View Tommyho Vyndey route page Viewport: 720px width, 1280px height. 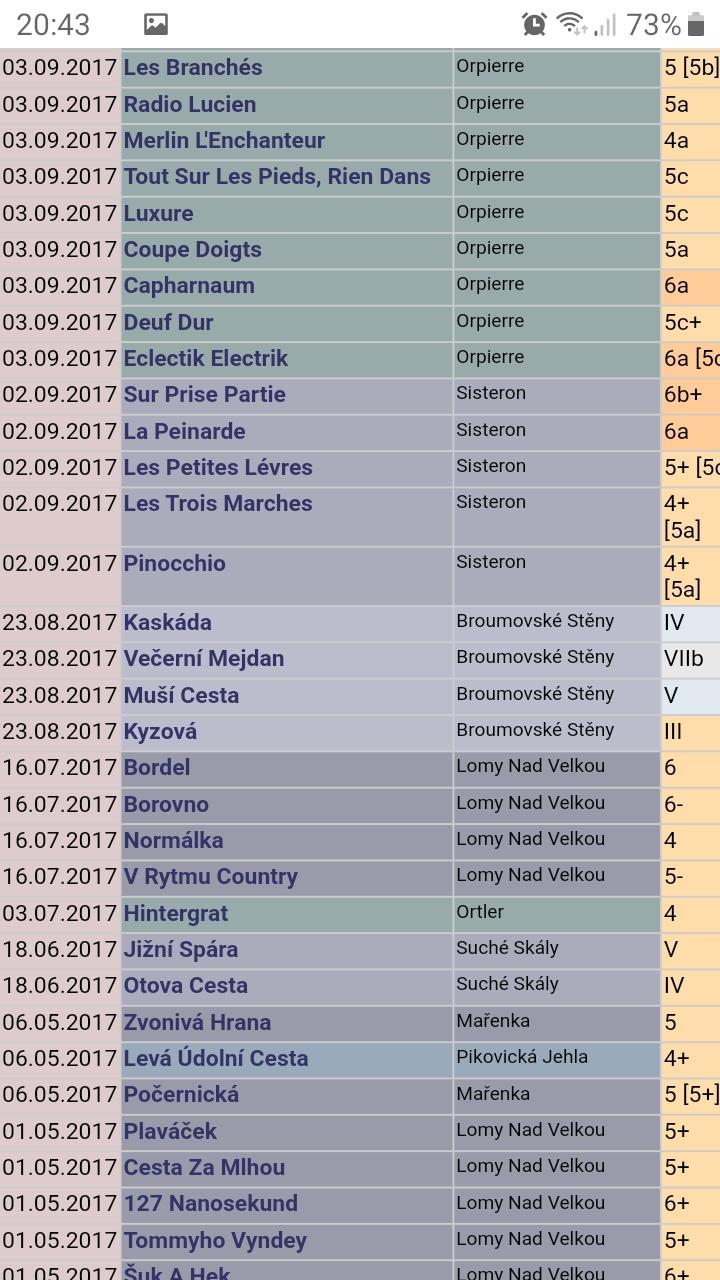click(215, 1241)
